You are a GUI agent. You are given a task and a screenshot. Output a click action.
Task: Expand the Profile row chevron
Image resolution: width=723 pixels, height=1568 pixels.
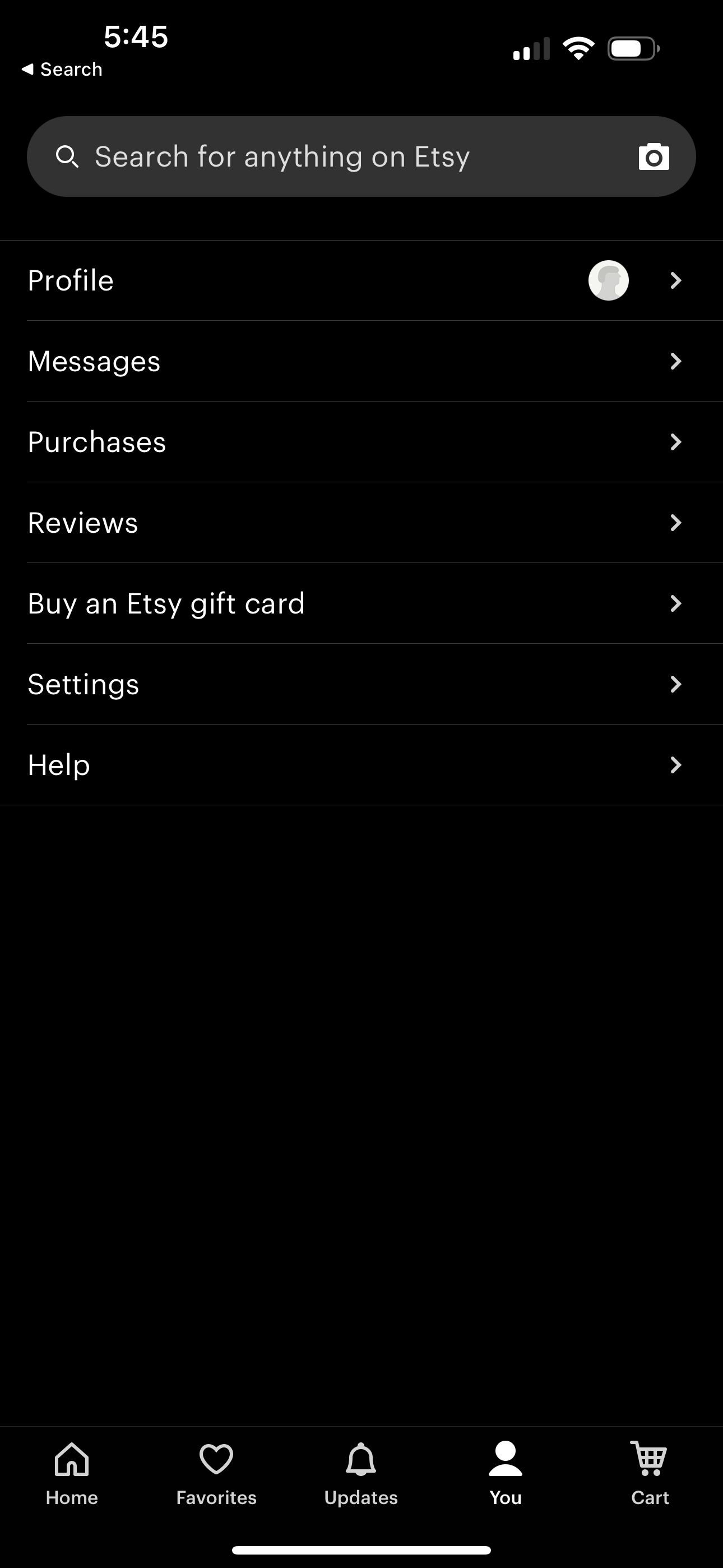[x=675, y=280]
